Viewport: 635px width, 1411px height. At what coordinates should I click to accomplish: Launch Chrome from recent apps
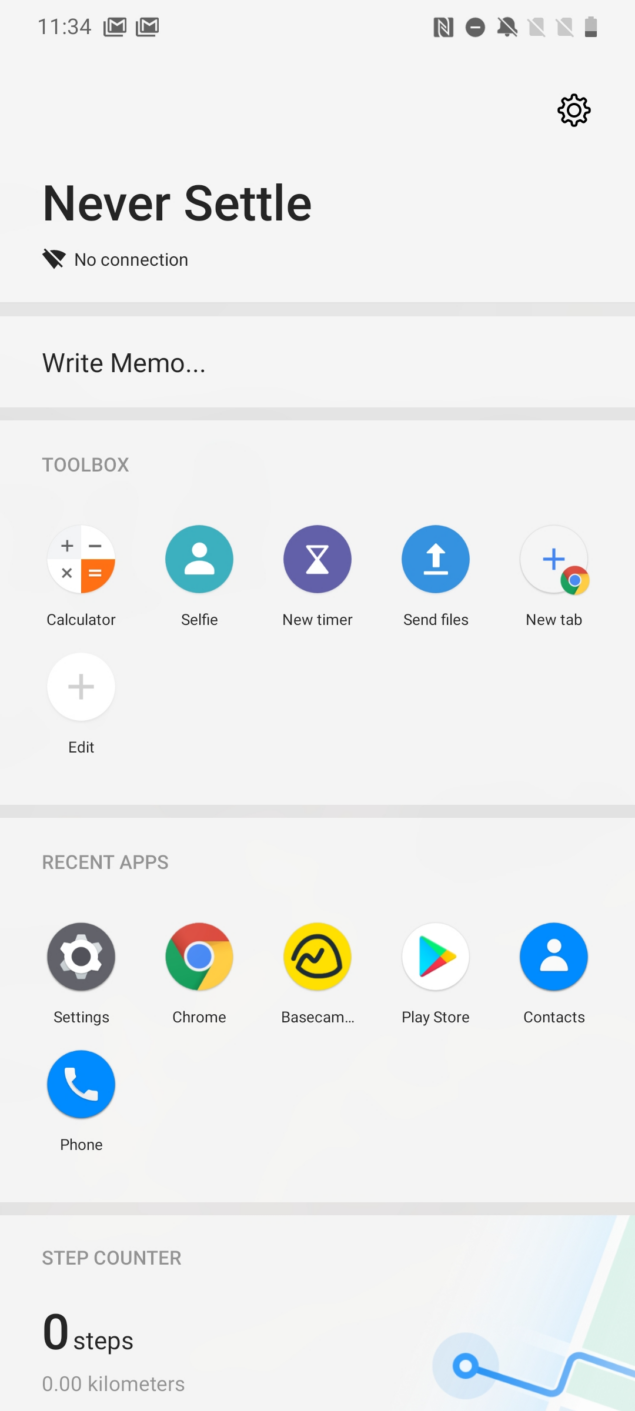pos(199,957)
